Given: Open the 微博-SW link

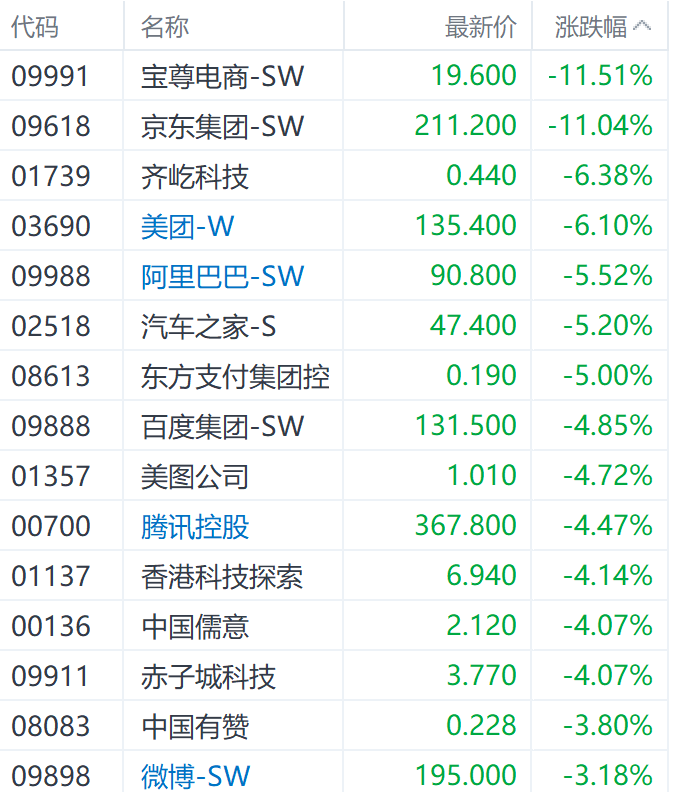Looking at the screenshot, I should click(x=195, y=775).
